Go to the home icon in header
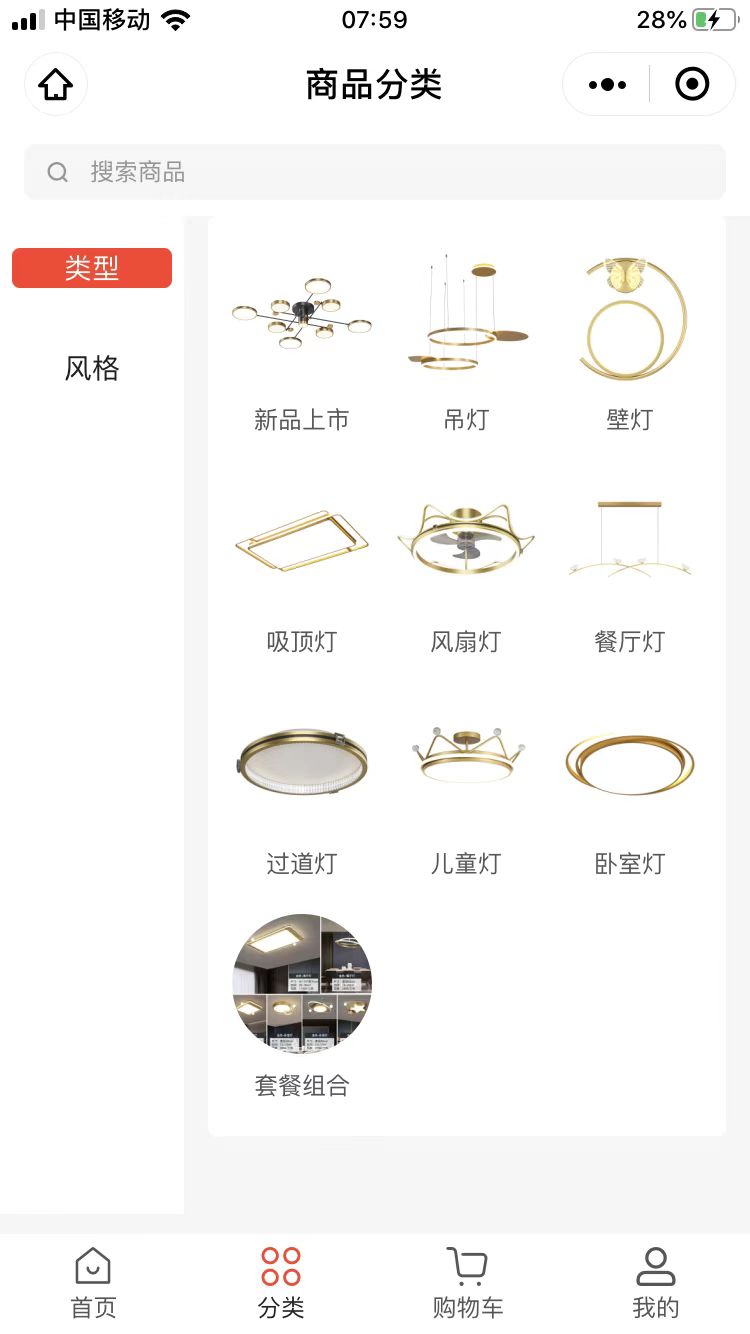 click(56, 85)
